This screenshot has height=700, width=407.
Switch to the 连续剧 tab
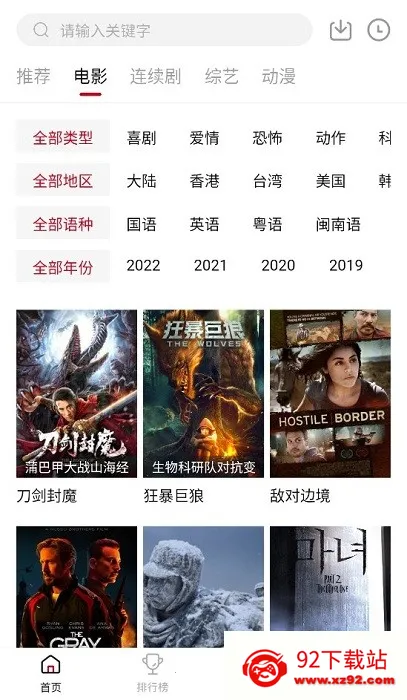click(x=155, y=76)
